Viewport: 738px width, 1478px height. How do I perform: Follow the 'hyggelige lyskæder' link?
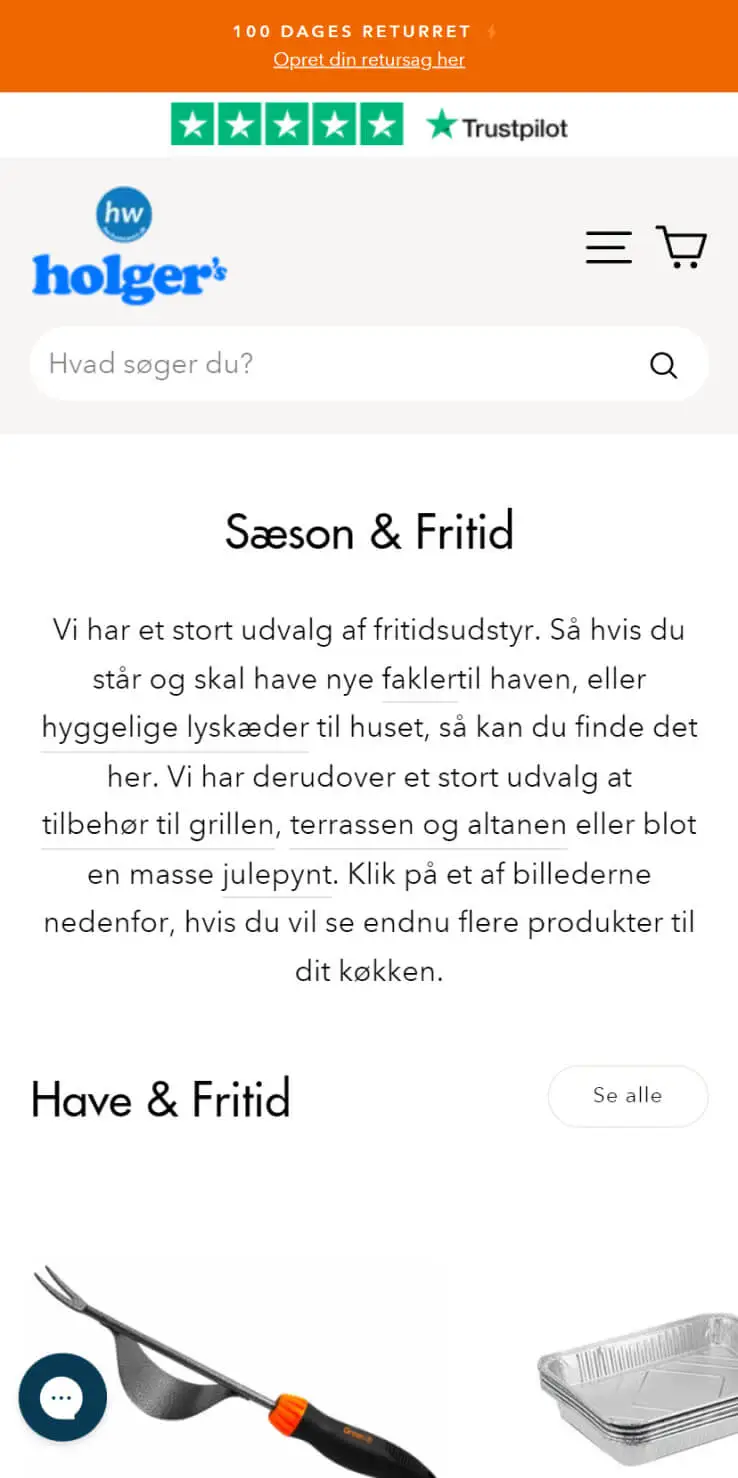point(175,727)
